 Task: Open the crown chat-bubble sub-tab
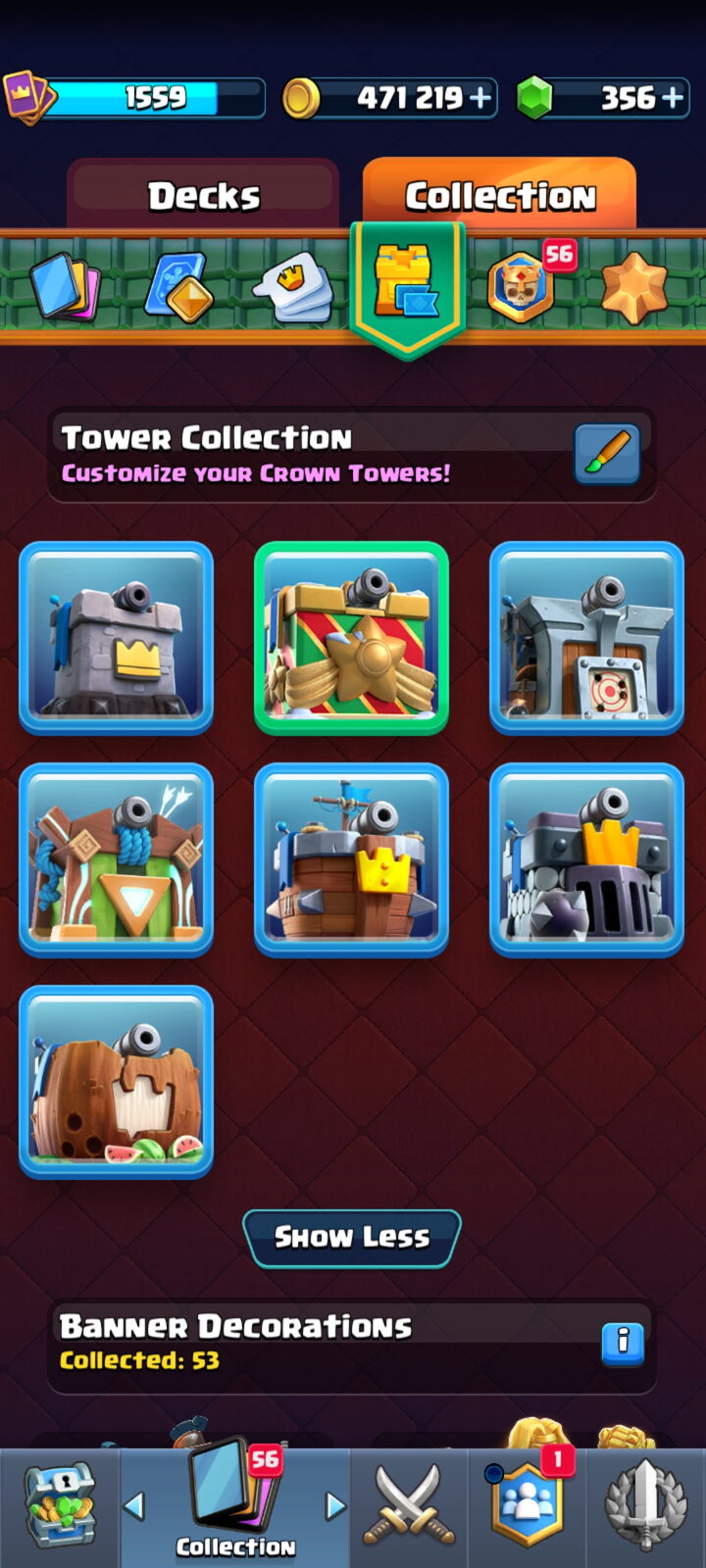coord(295,285)
